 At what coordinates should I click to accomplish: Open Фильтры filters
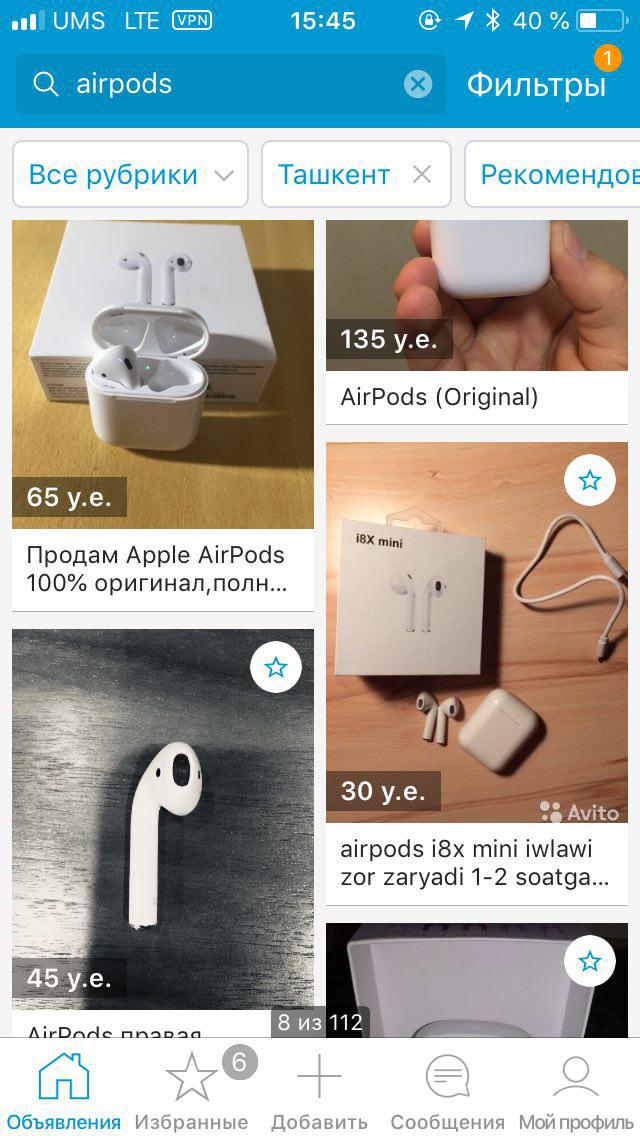[536, 84]
